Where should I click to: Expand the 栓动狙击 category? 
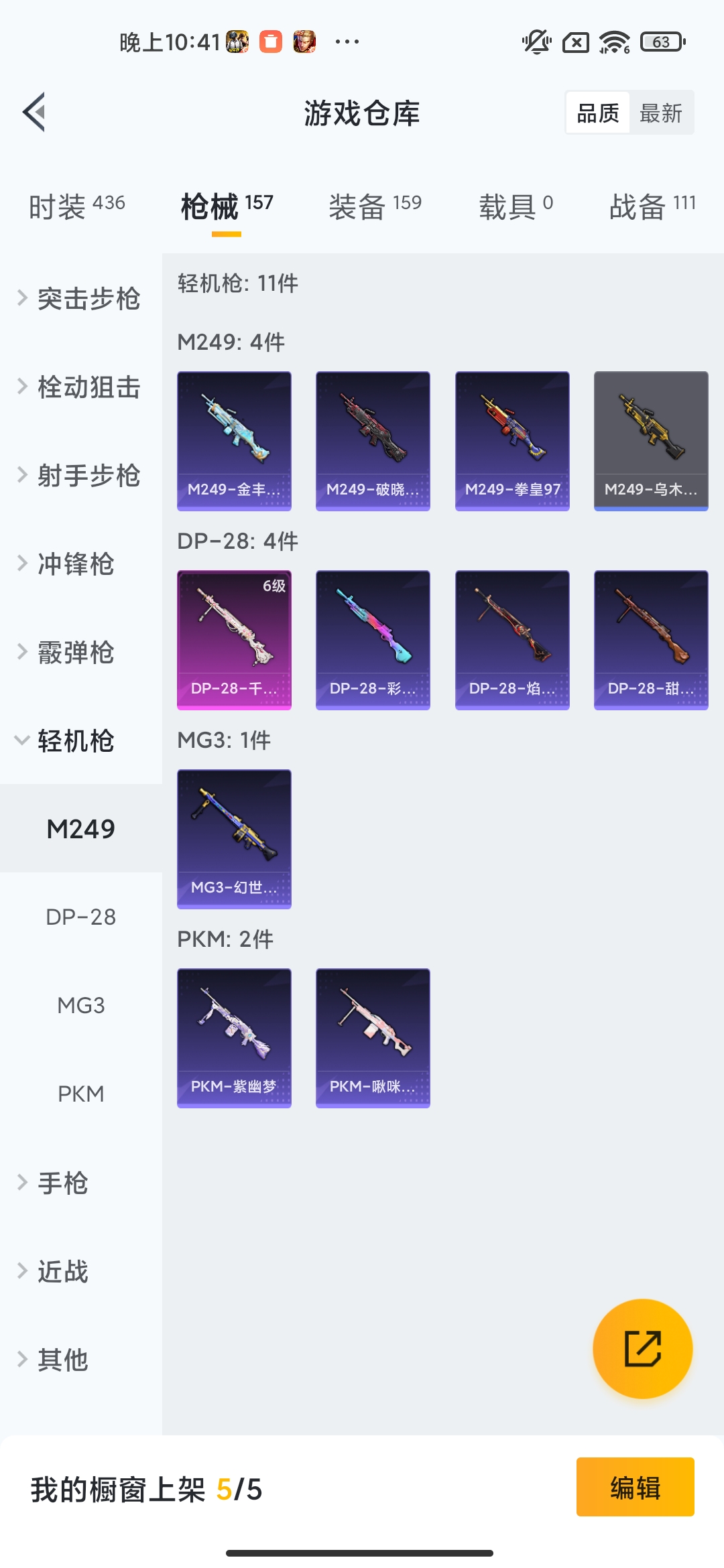pos(80,387)
